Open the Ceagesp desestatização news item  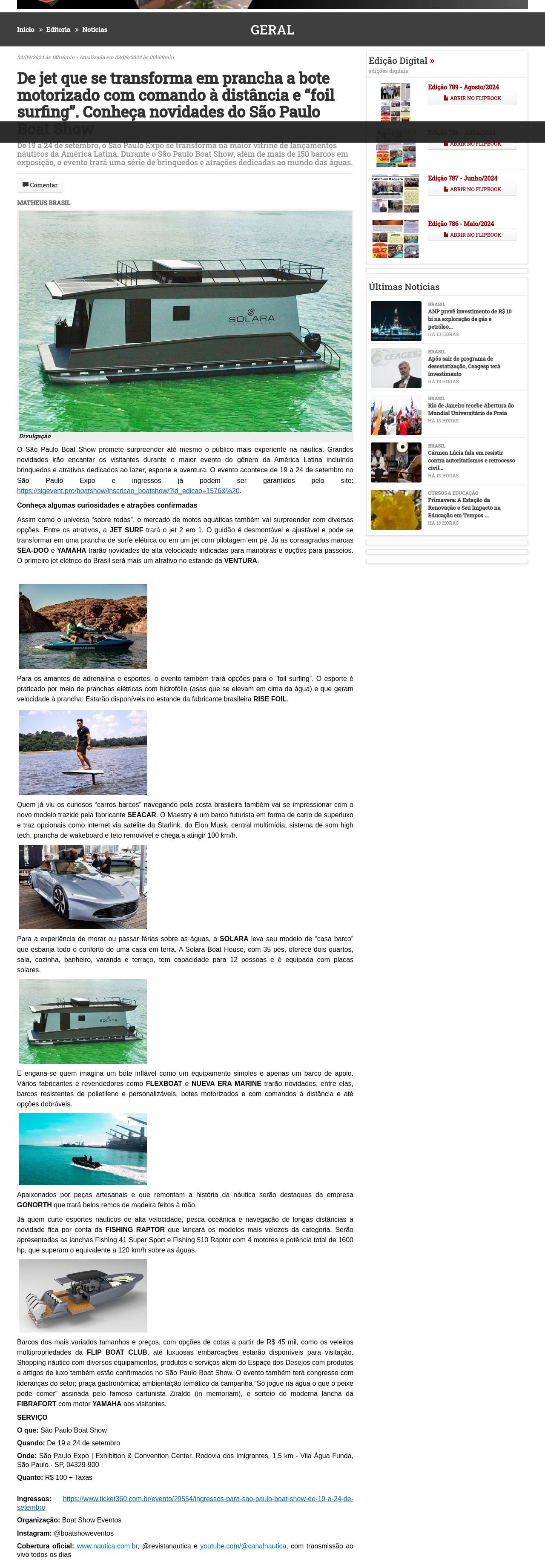pyautogui.click(x=464, y=366)
